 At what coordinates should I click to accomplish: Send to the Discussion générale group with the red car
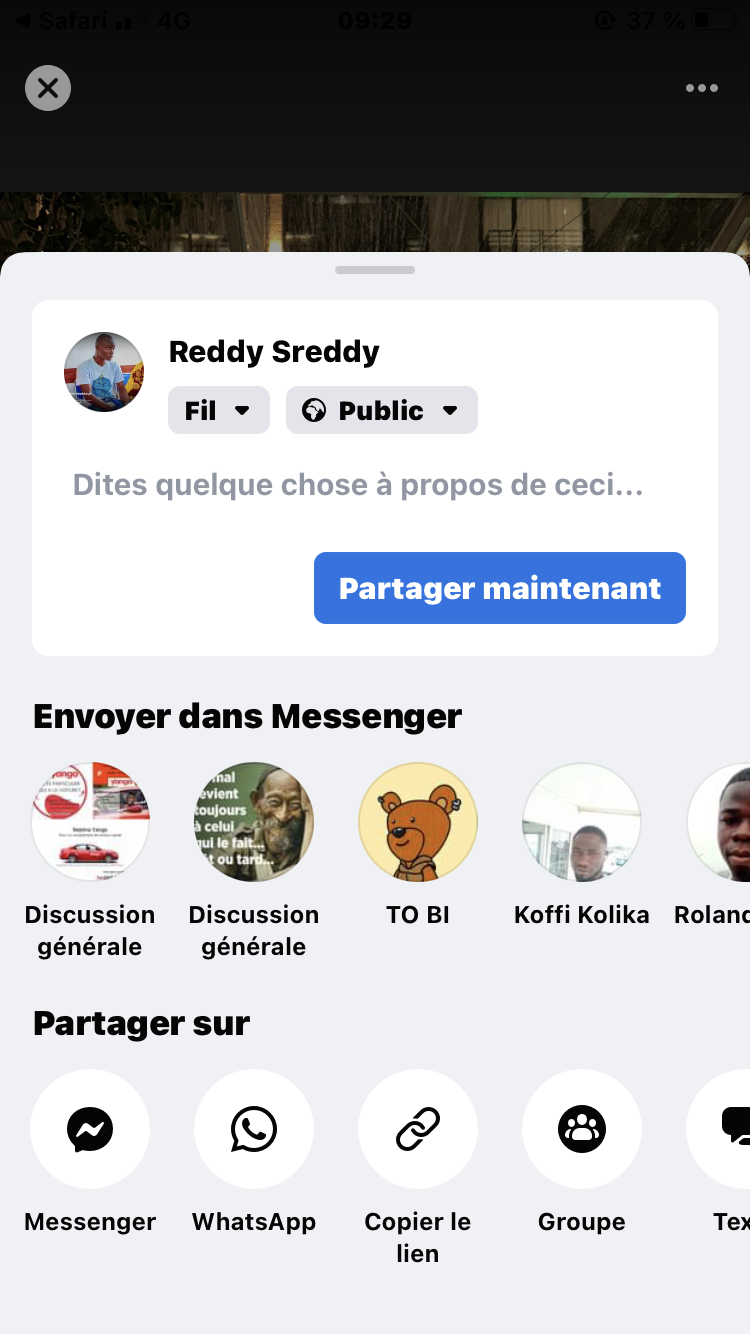[90, 822]
